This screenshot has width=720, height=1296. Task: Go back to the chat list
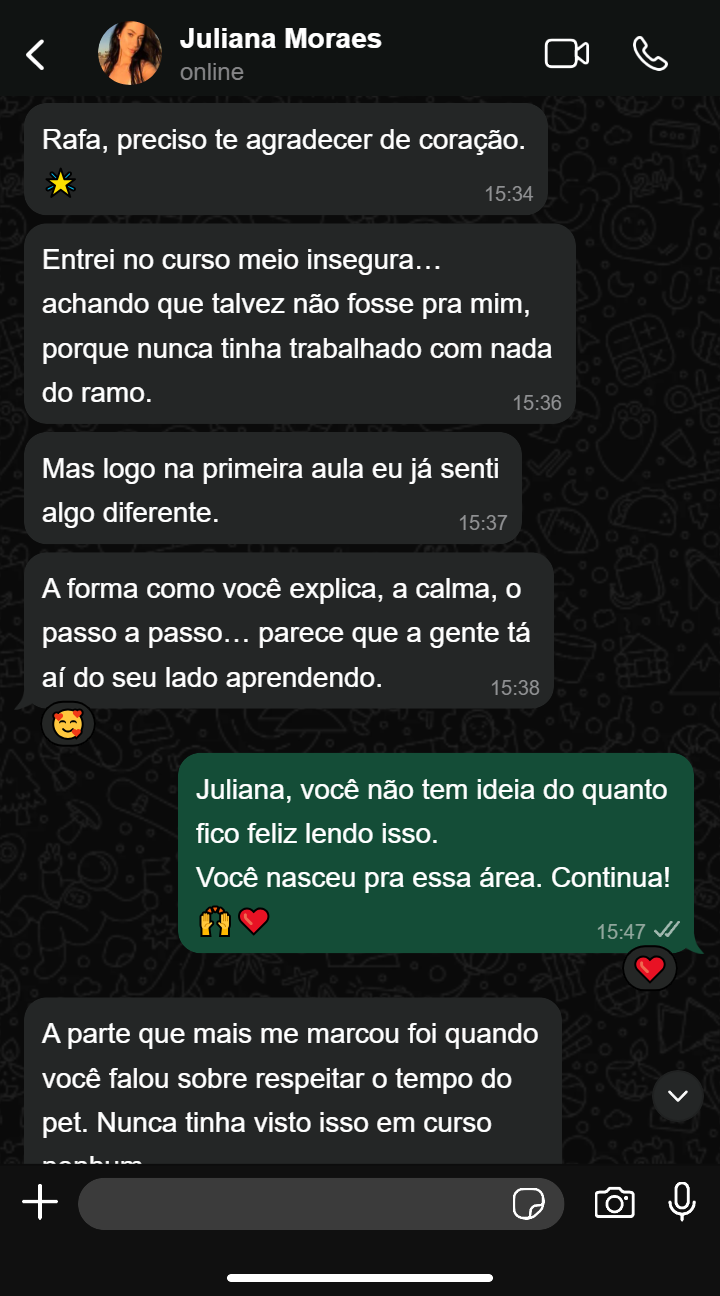(x=36, y=55)
